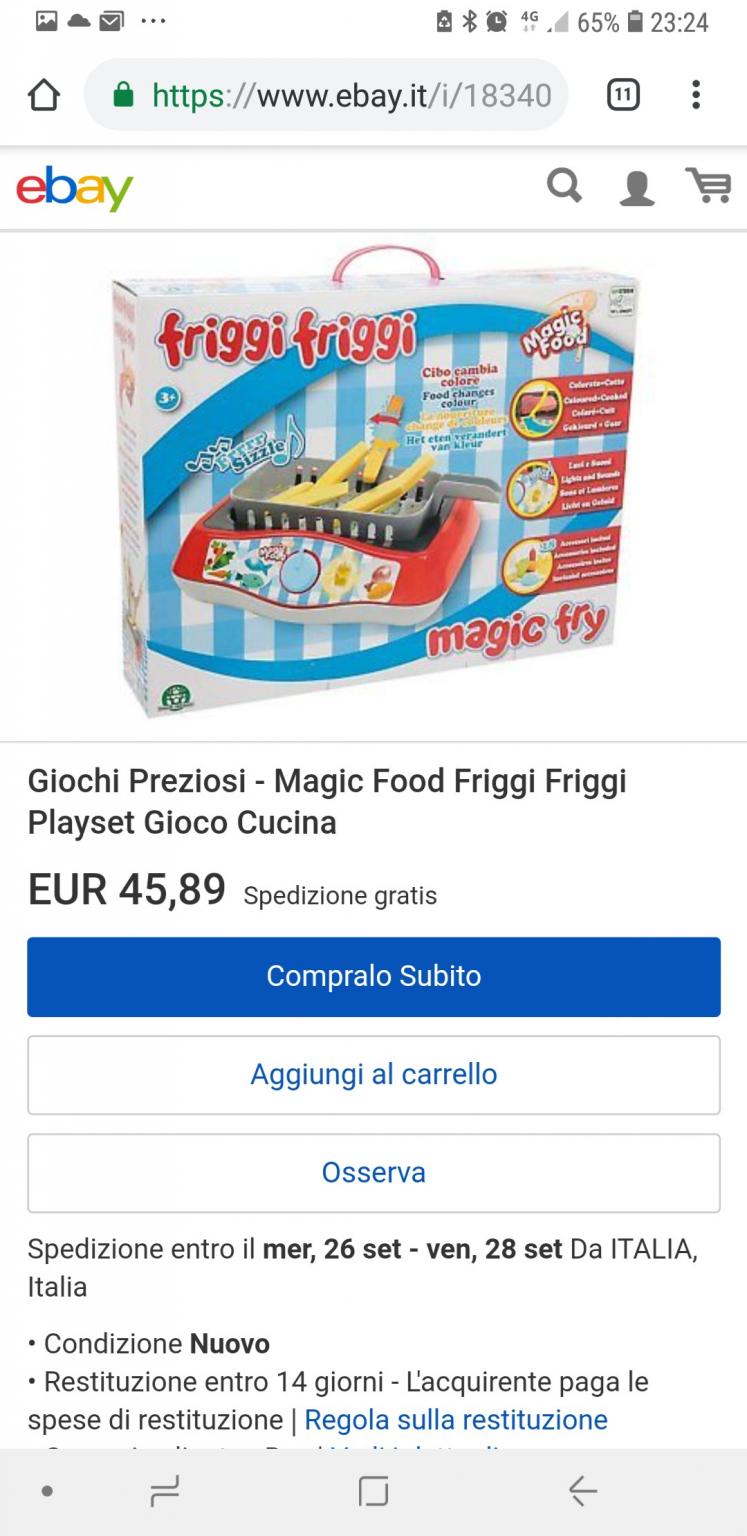Tap the address bar URL
747x1536 pixels.
click(350, 95)
